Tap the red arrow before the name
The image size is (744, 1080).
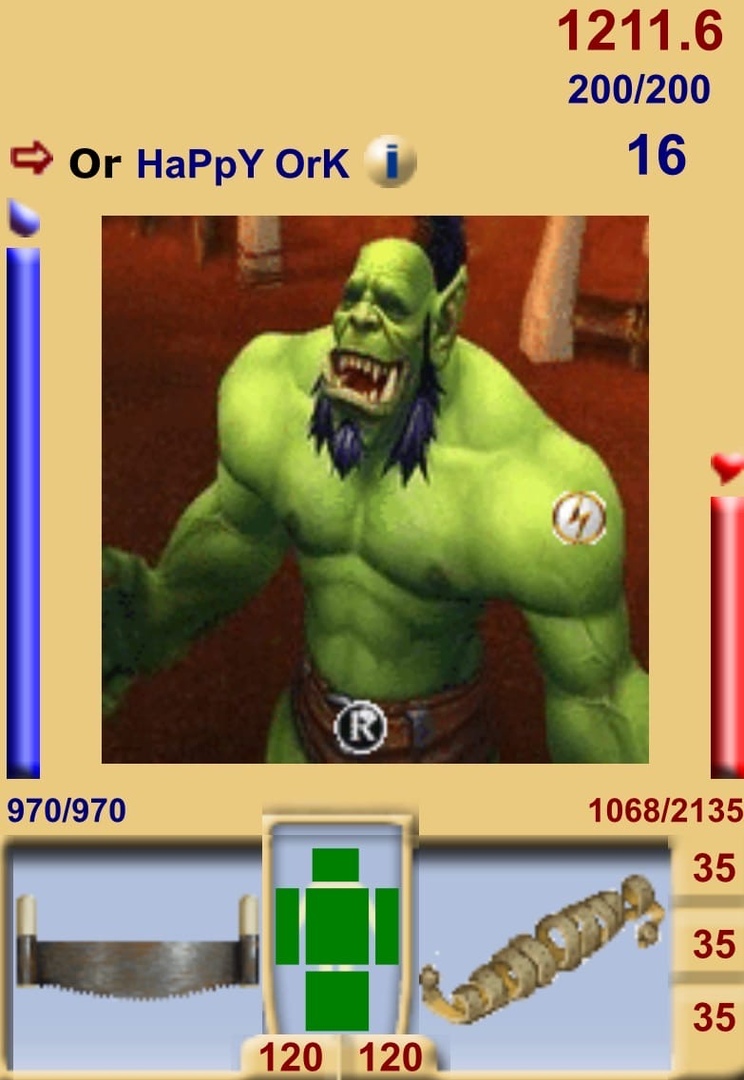point(31,159)
